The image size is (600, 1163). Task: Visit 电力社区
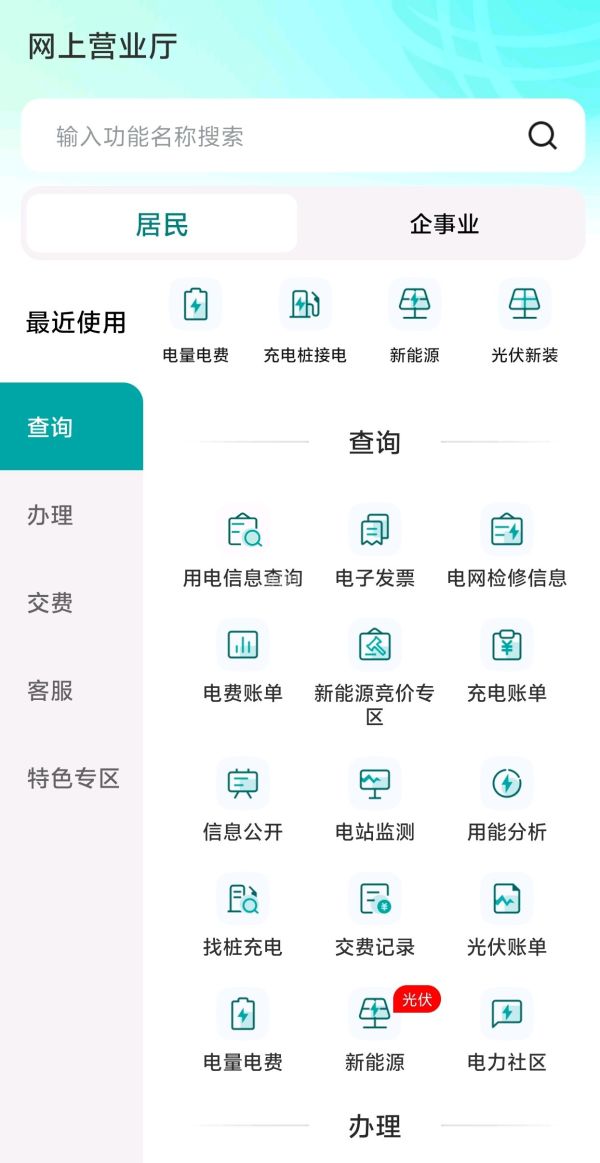[507, 1031]
